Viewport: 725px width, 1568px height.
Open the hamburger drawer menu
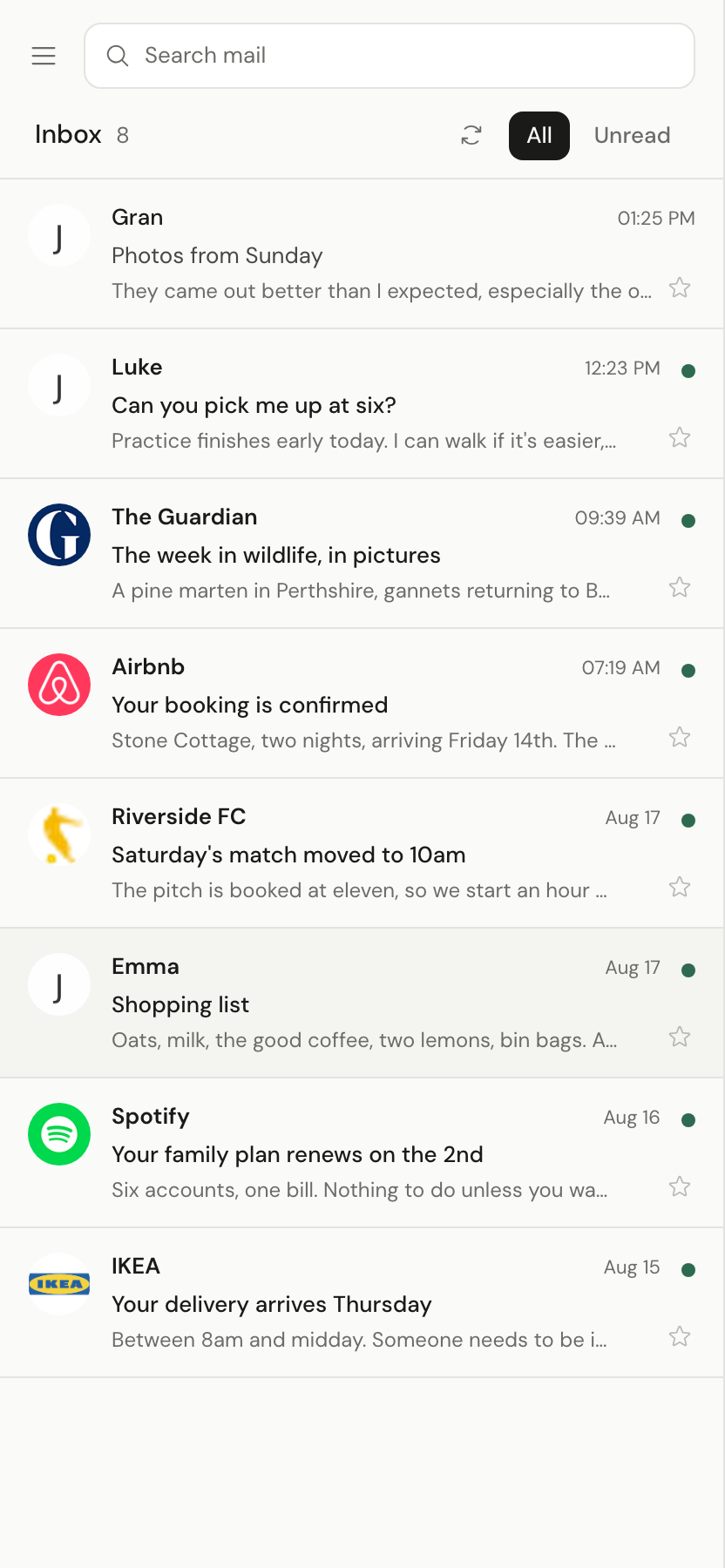[44, 56]
